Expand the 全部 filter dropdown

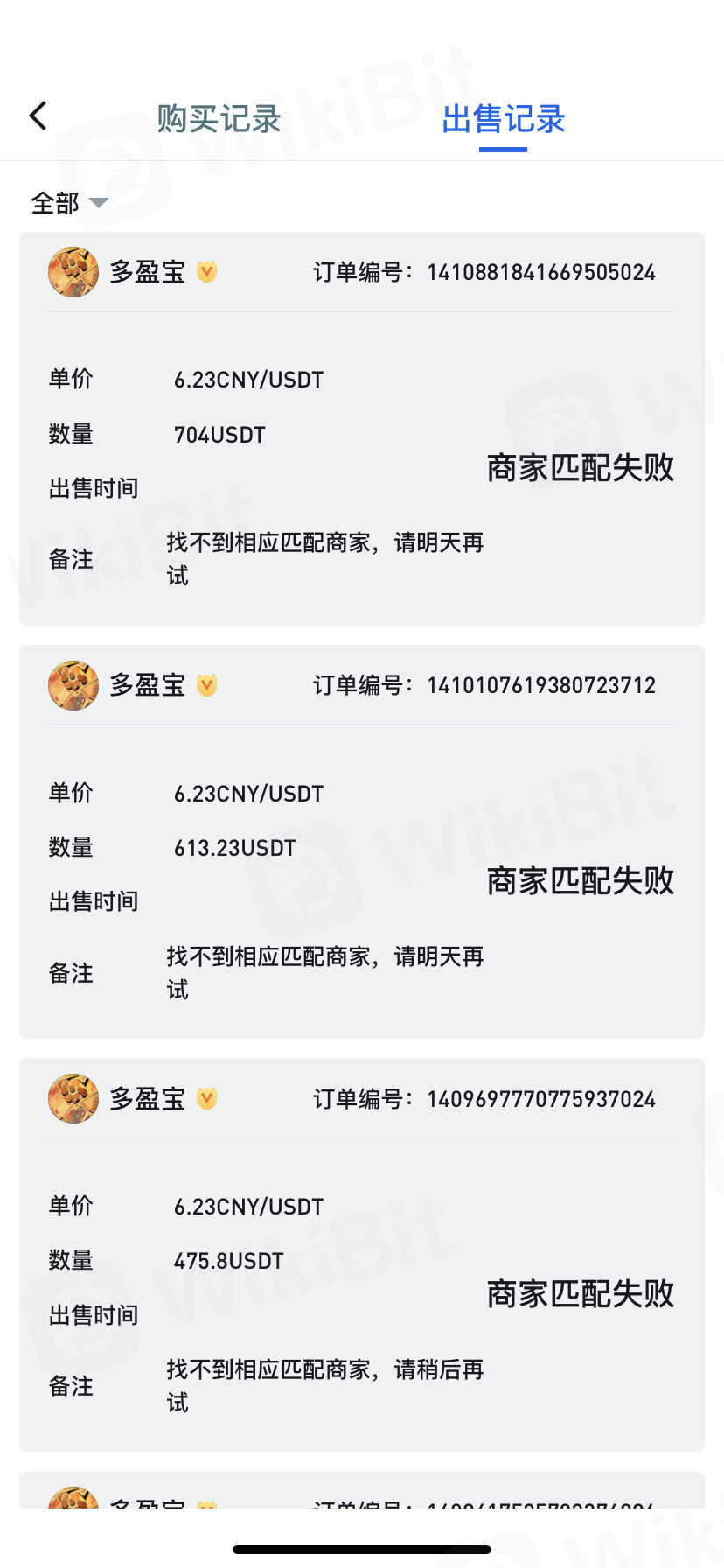coord(69,203)
